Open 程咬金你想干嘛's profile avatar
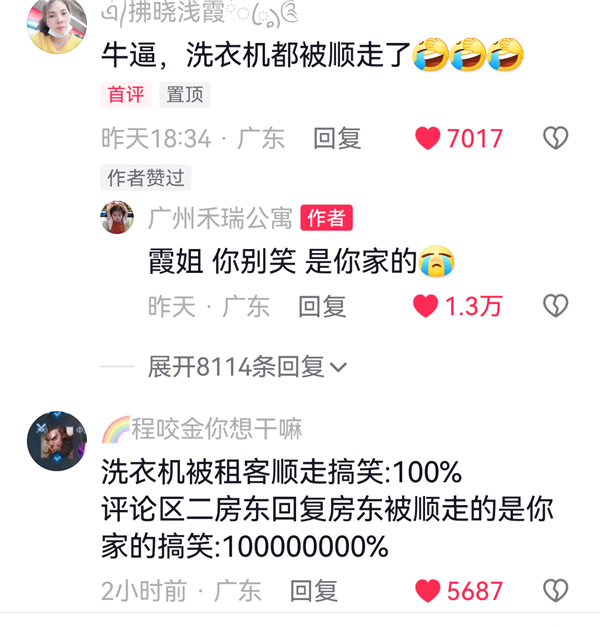The height and width of the screenshot is (627, 600). pos(56,440)
